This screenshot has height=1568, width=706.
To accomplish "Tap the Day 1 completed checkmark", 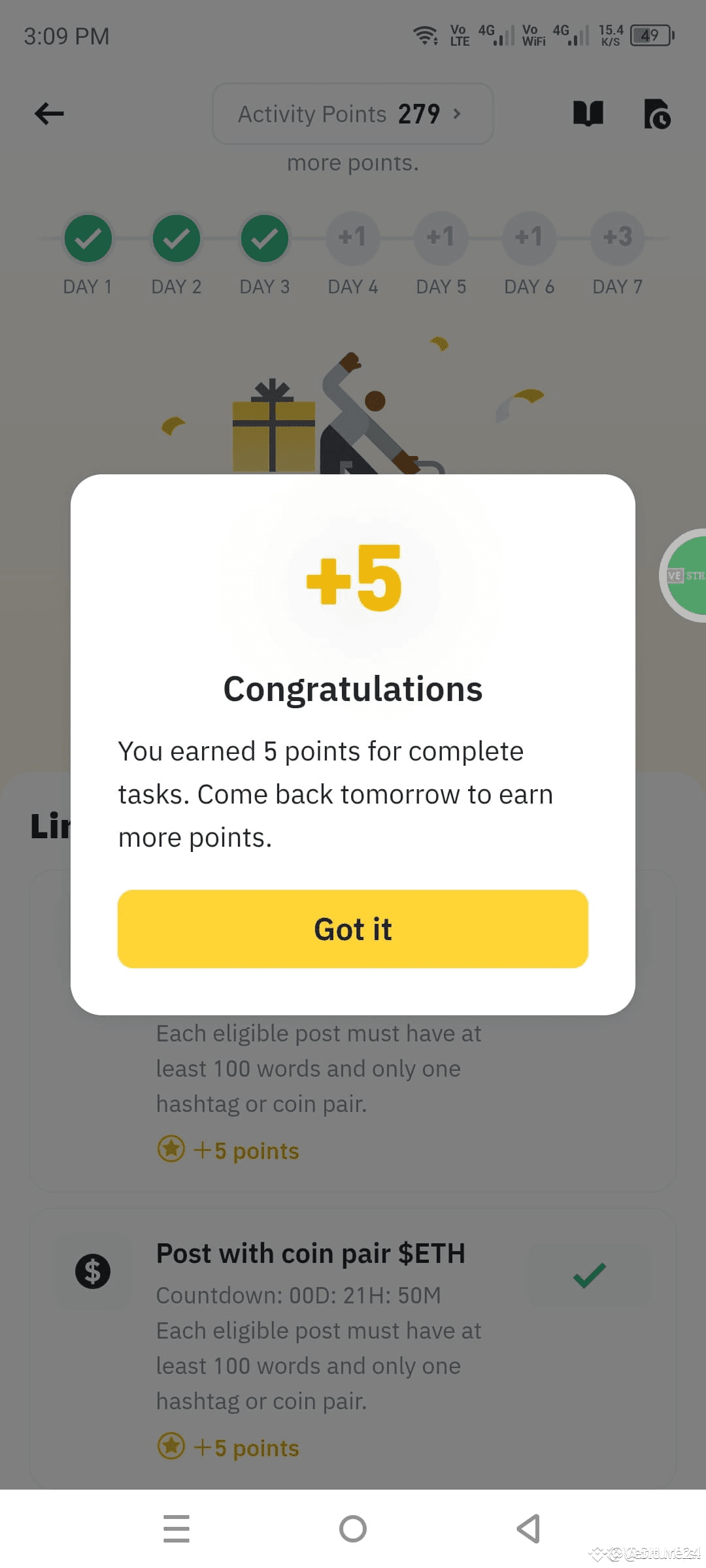I will (x=88, y=238).
